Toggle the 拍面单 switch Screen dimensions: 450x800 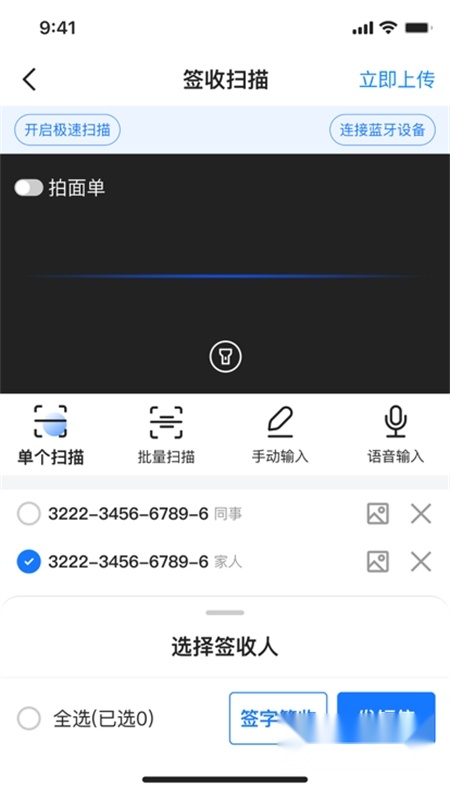point(29,188)
